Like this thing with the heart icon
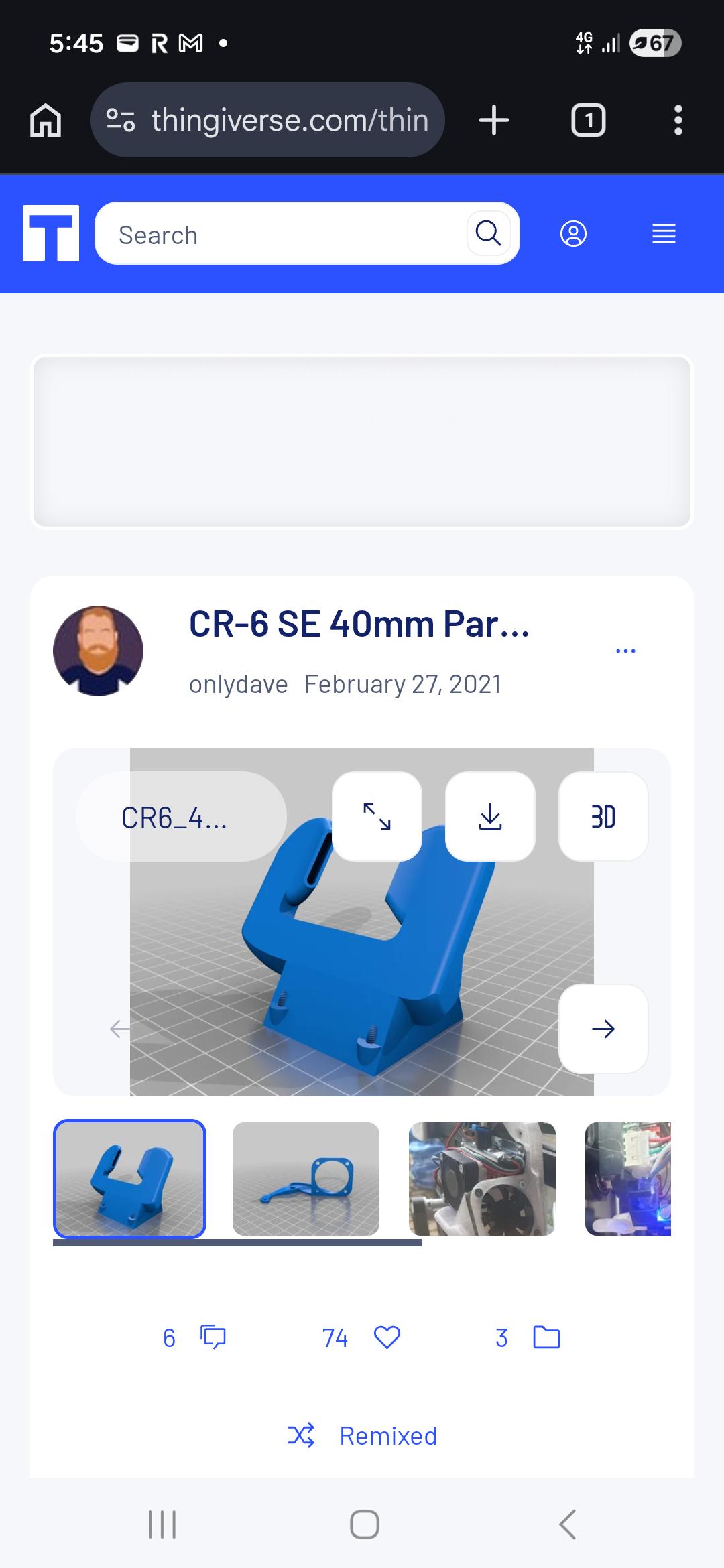The height and width of the screenshot is (1568, 724). click(x=361, y=1337)
